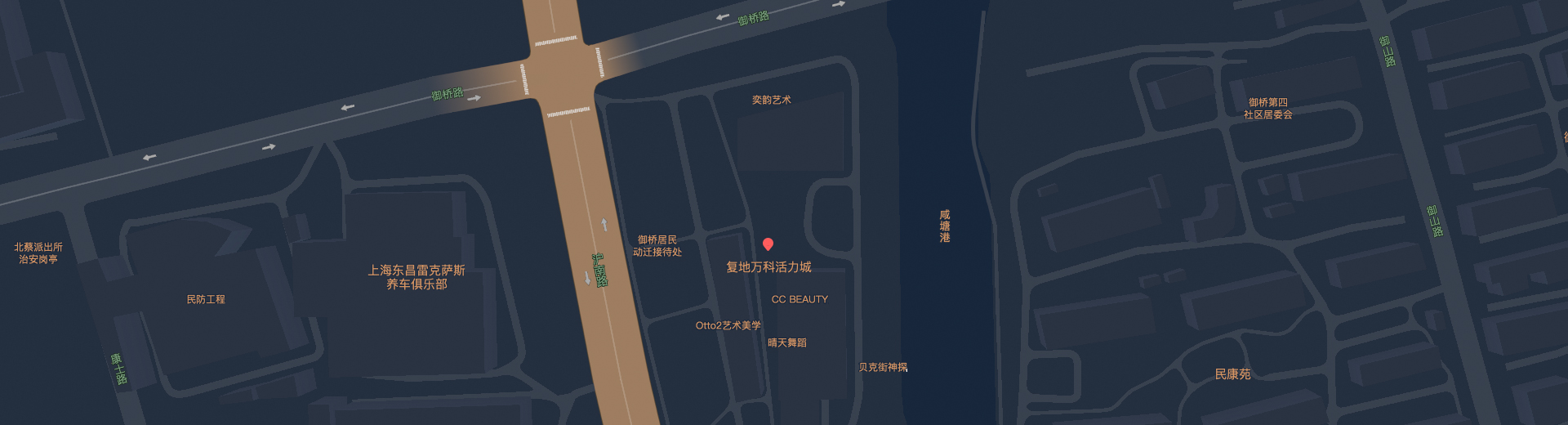Open the 御桥第四社区居委会 point of interest
The height and width of the screenshot is (425, 1568).
point(1267,109)
